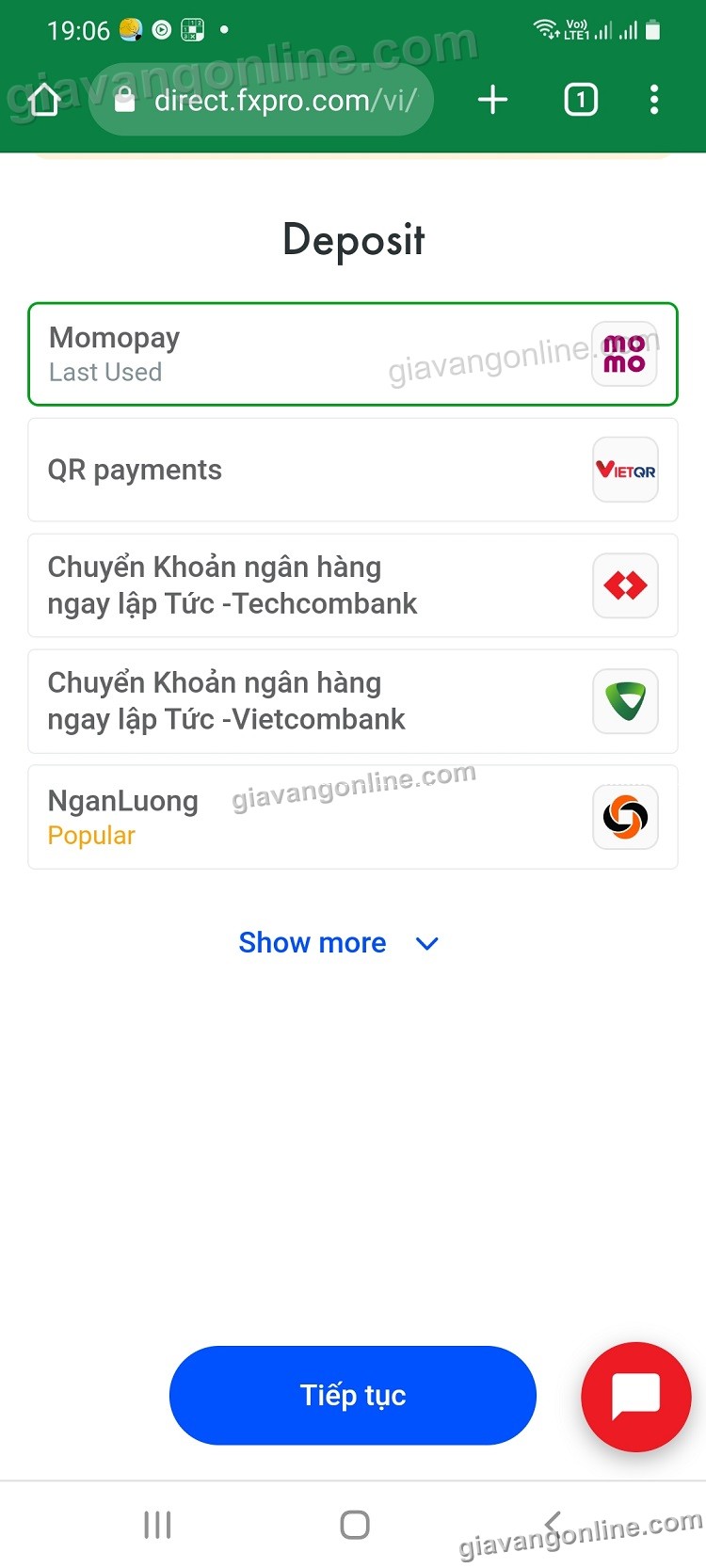Open the tab switcher

point(581,100)
